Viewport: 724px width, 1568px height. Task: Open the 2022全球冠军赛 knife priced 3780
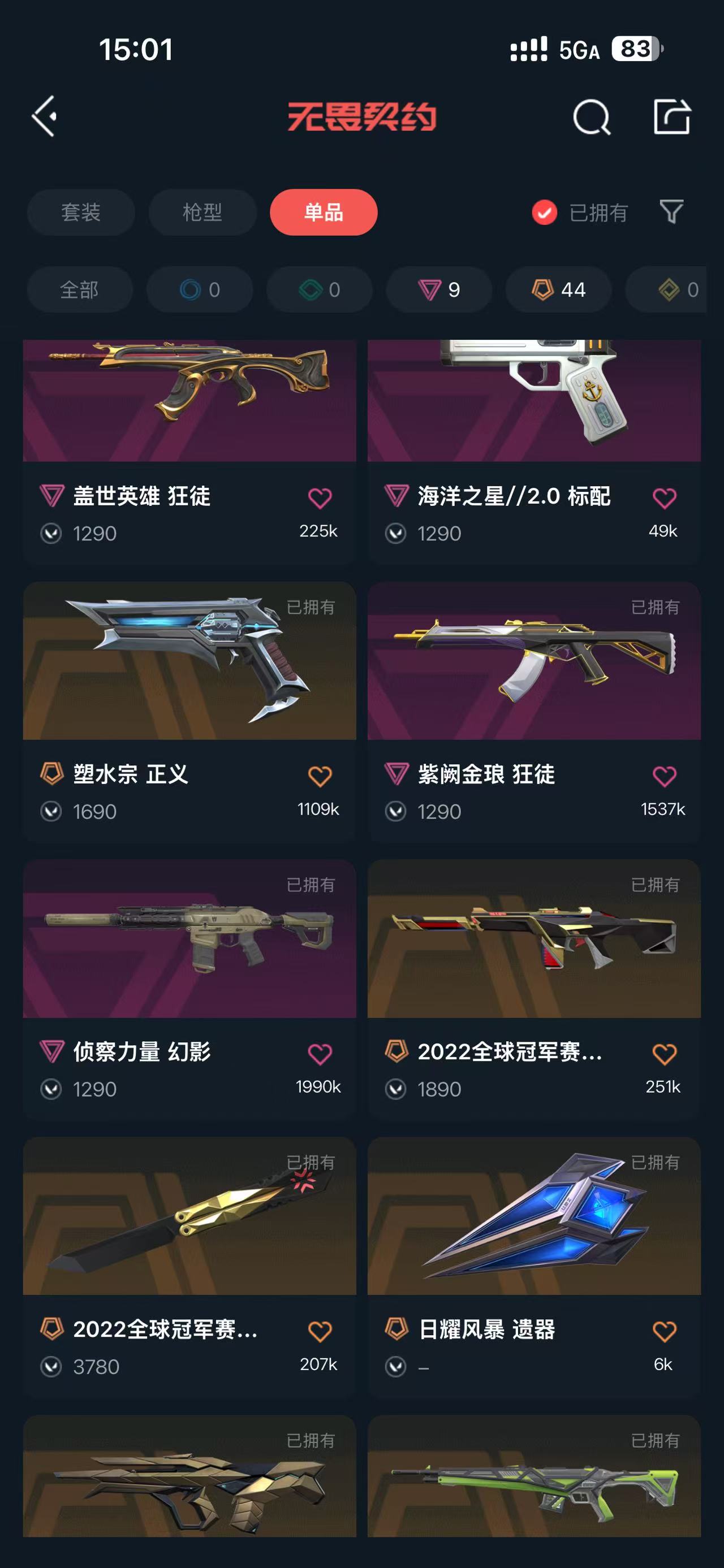(189, 1223)
